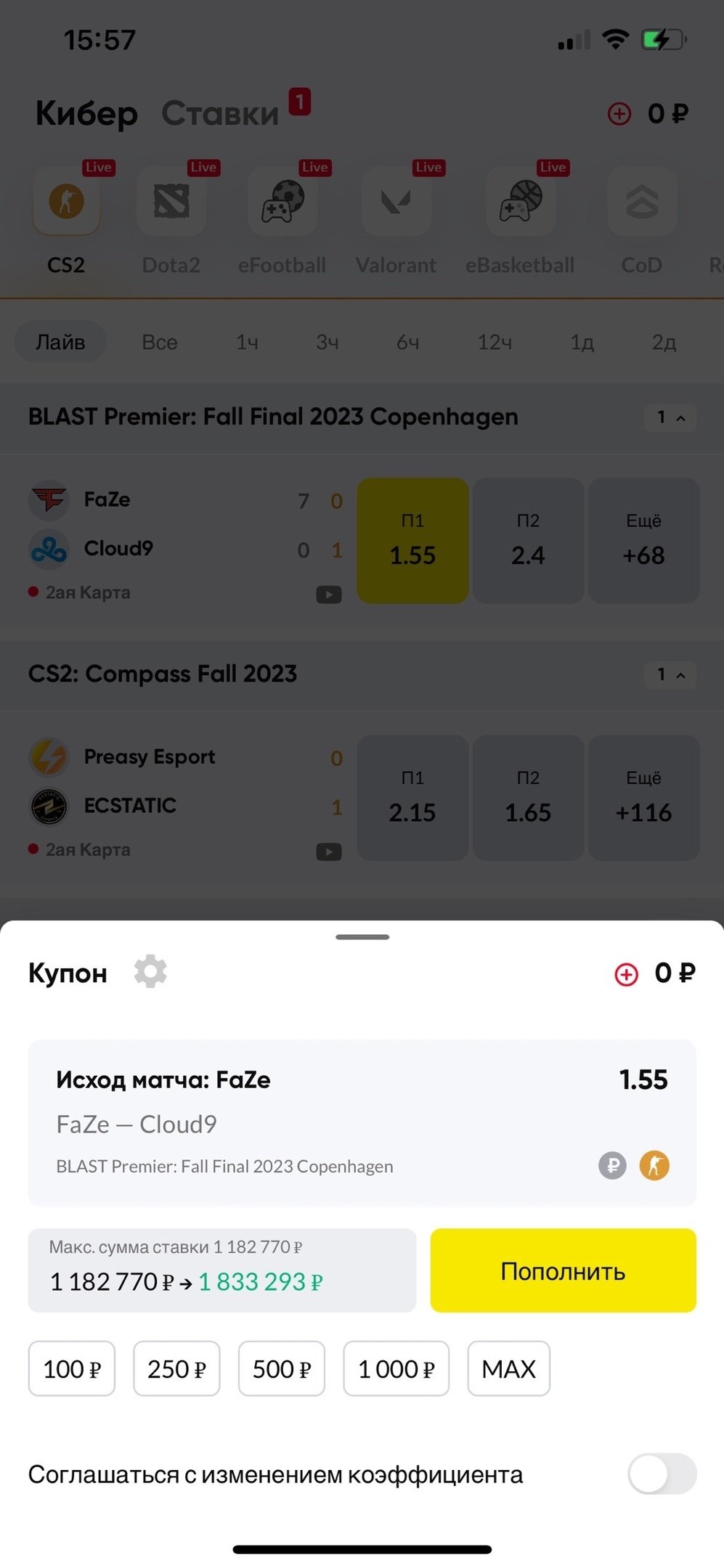Select the 100 ₽ quick amount
Viewport: 724px width, 1568px height.
72,1368
